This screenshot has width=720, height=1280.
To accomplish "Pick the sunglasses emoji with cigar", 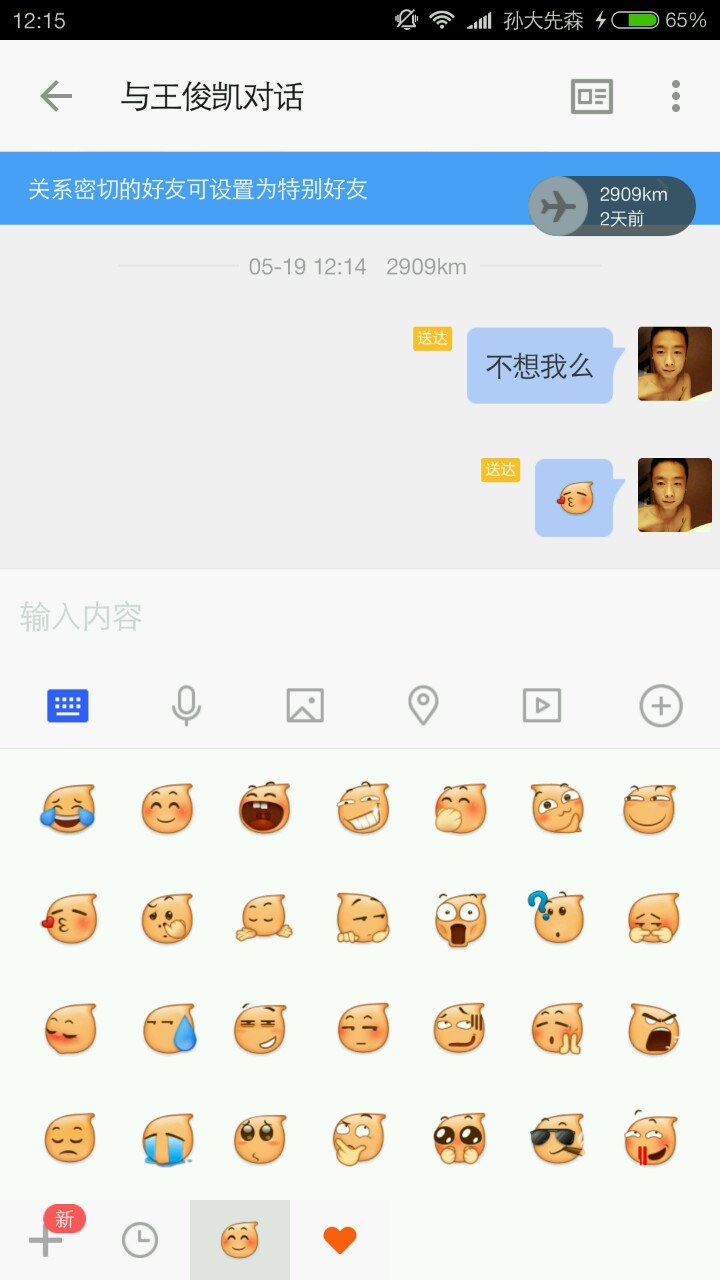I will click(x=558, y=1139).
